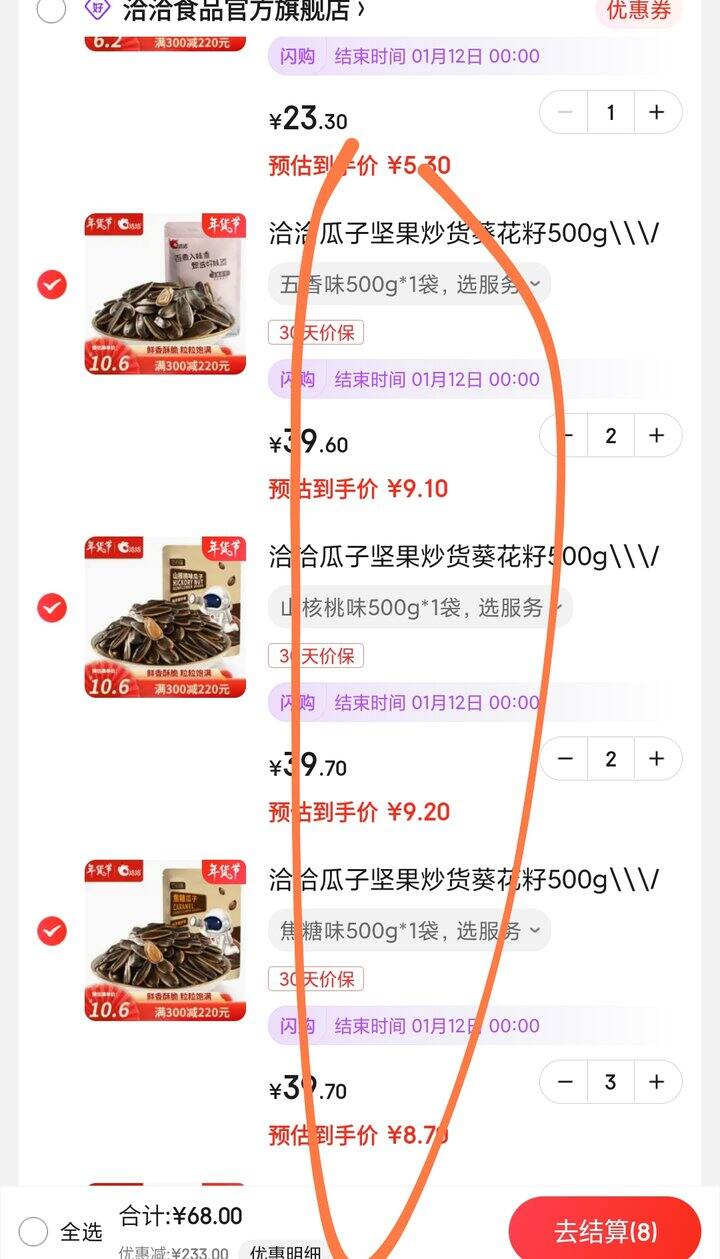Open the 优惠券 coupon button
The height and width of the screenshot is (1259, 720).
point(639,11)
